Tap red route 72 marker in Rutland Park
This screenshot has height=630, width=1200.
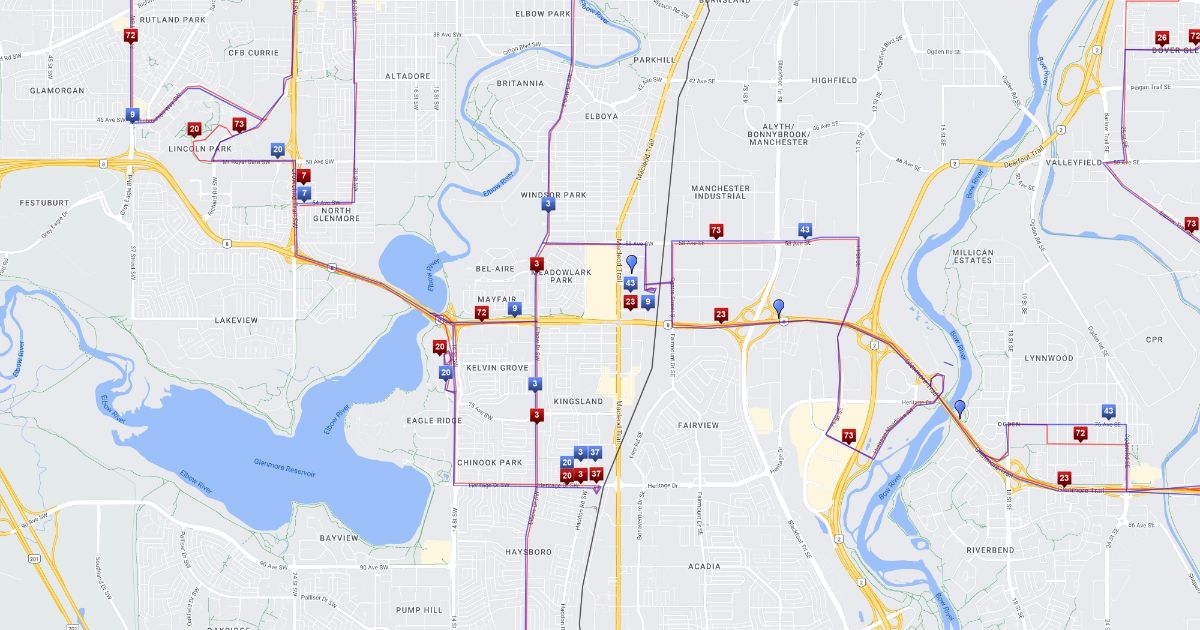click(x=131, y=35)
